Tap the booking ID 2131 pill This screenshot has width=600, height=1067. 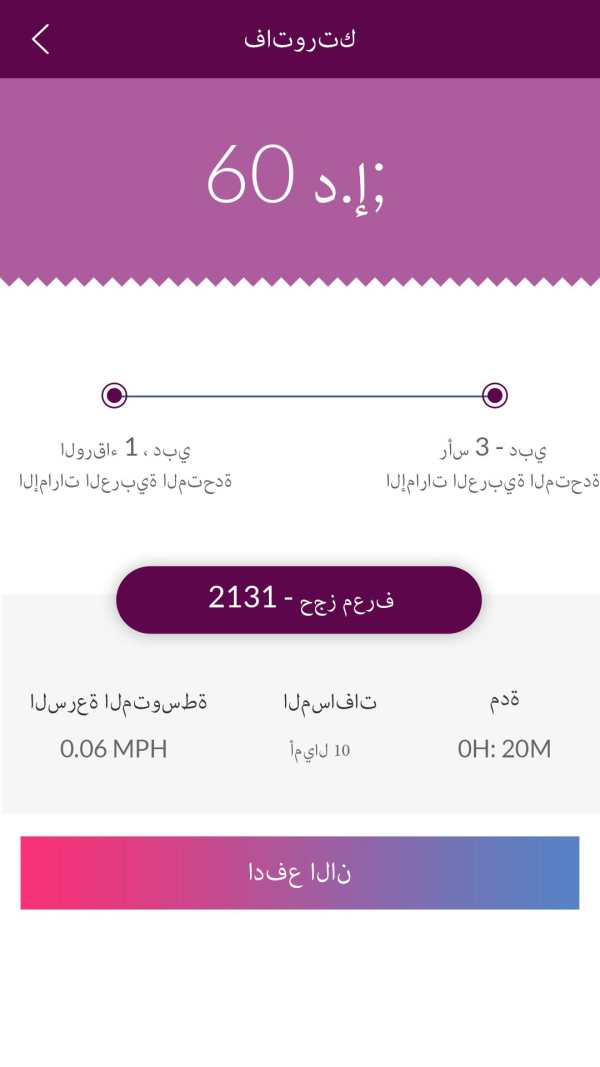click(299, 600)
